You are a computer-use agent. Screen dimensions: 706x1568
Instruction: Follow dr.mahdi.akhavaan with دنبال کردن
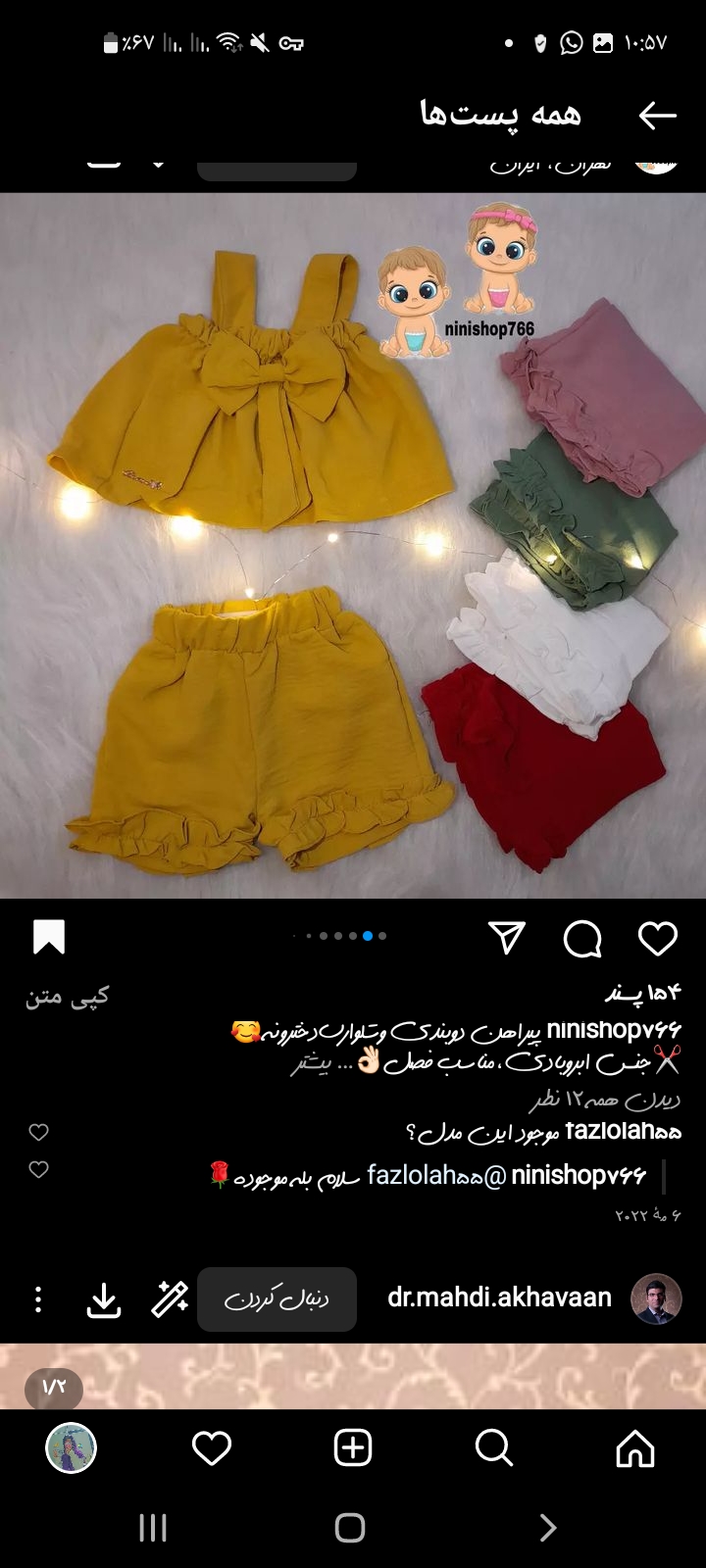point(277,1299)
